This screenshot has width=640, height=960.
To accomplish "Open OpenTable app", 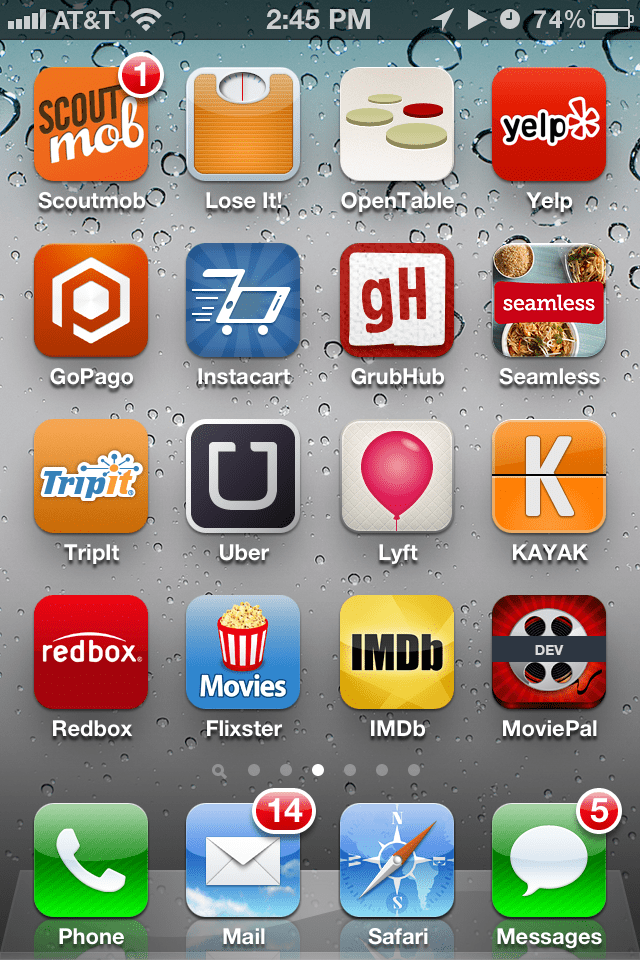I will [x=397, y=124].
